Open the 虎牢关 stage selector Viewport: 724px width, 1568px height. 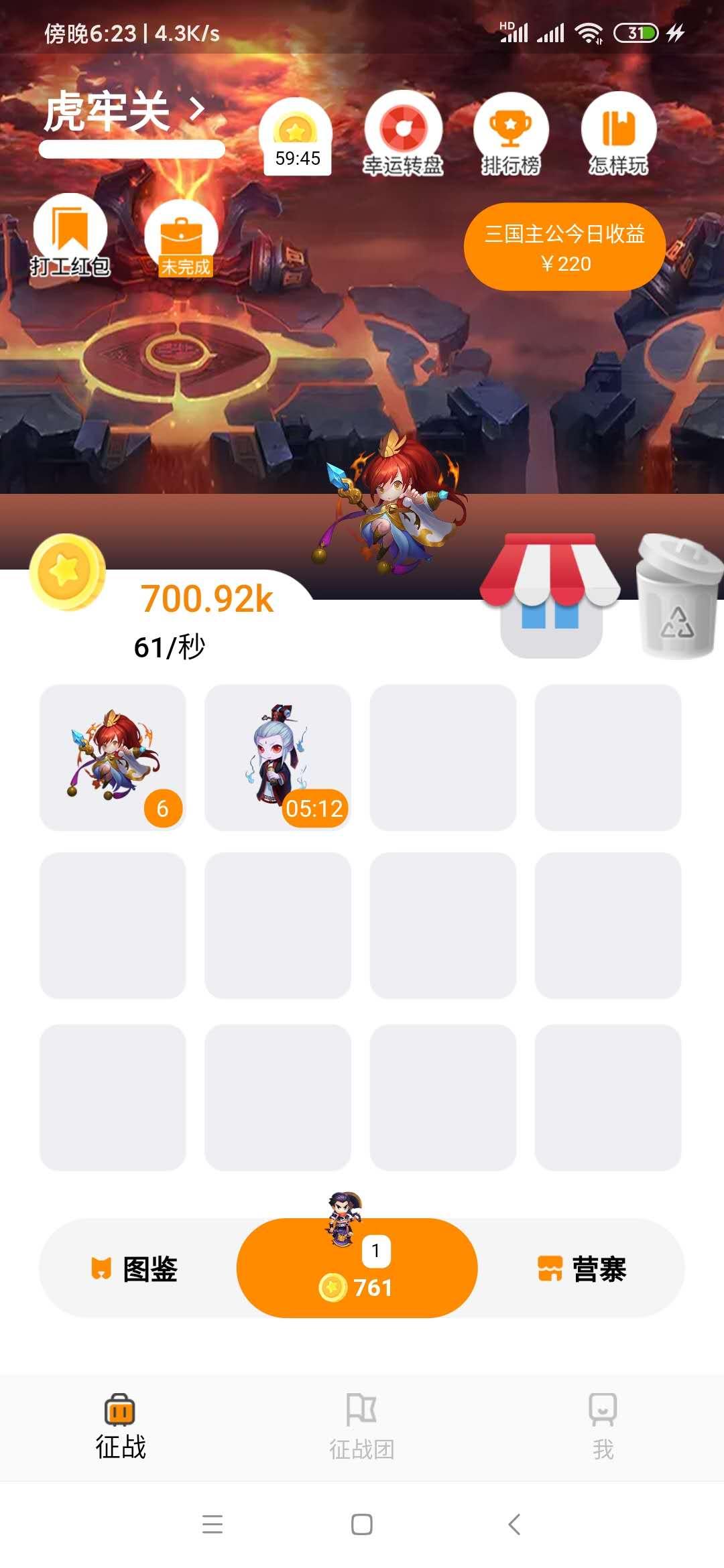click(124, 111)
